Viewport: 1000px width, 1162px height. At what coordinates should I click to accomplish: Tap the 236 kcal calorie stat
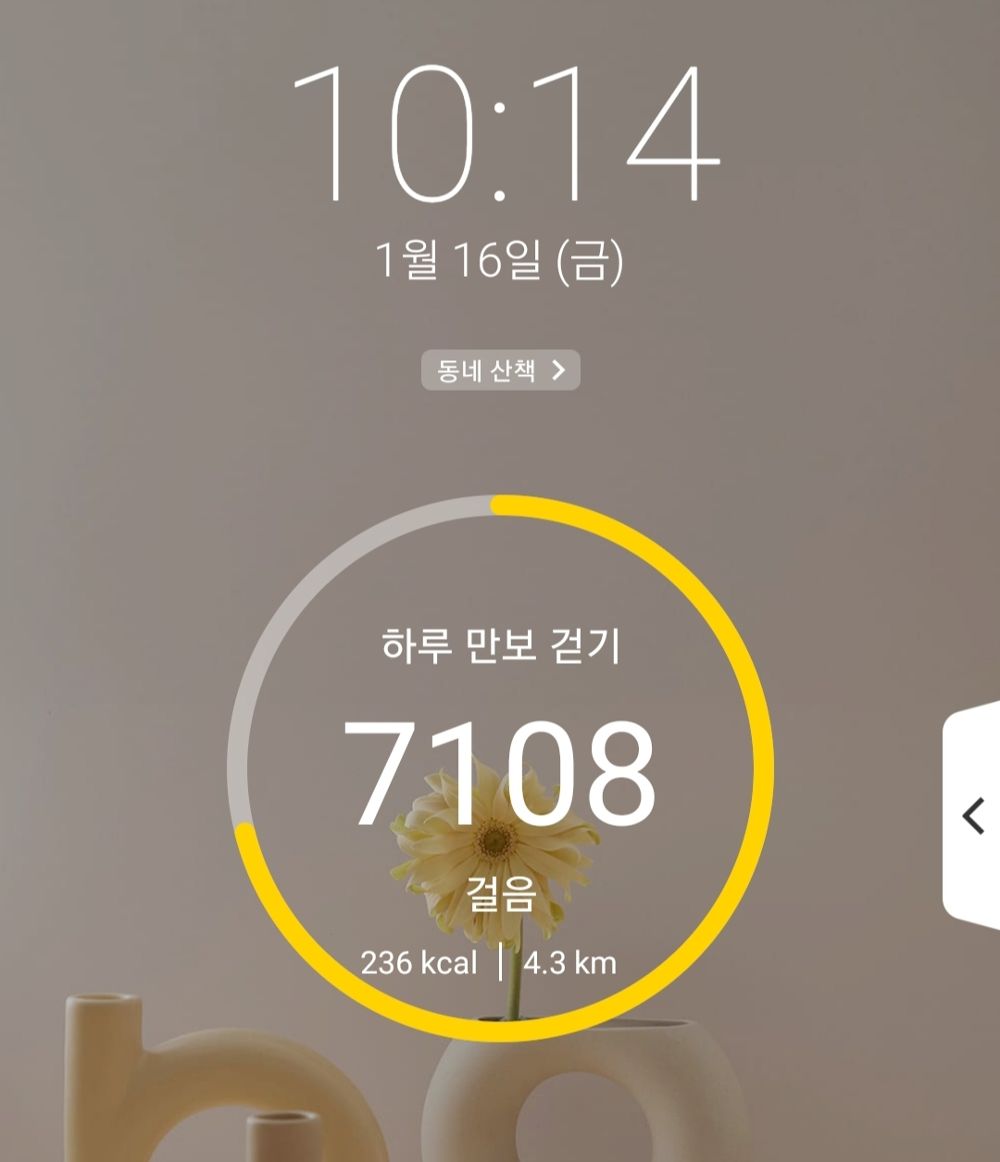pos(420,961)
